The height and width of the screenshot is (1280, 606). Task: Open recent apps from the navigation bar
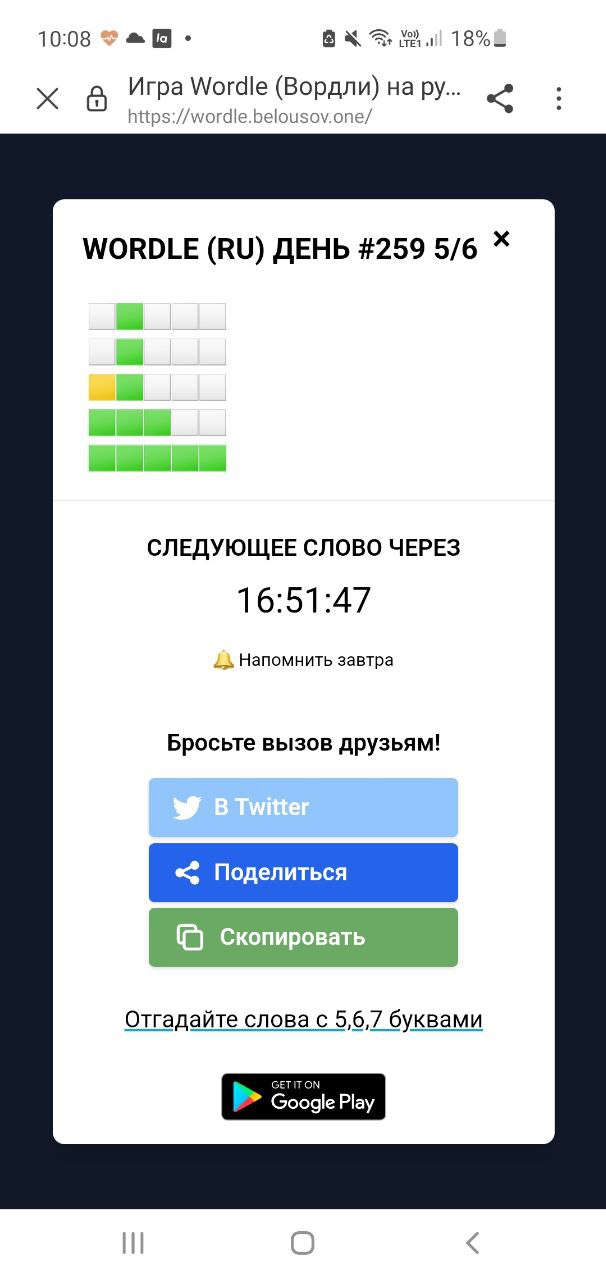coord(133,1242)
